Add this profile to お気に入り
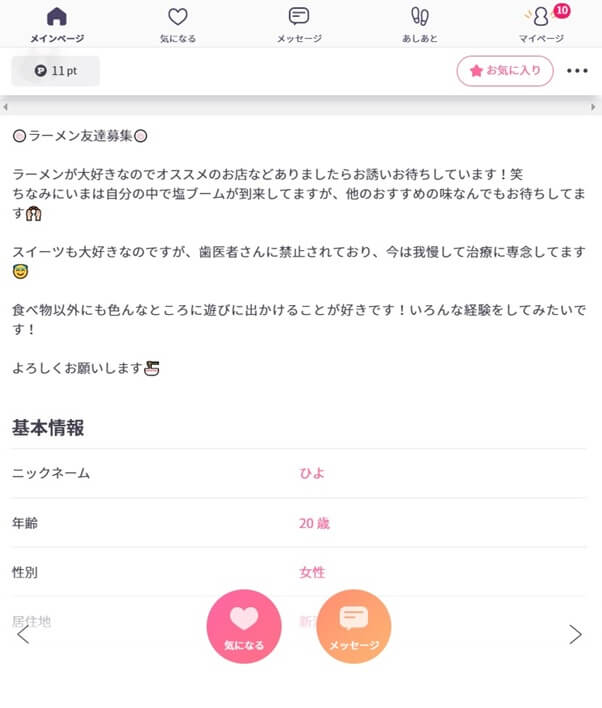Screen dimensions: 602x708 point(504,71)
